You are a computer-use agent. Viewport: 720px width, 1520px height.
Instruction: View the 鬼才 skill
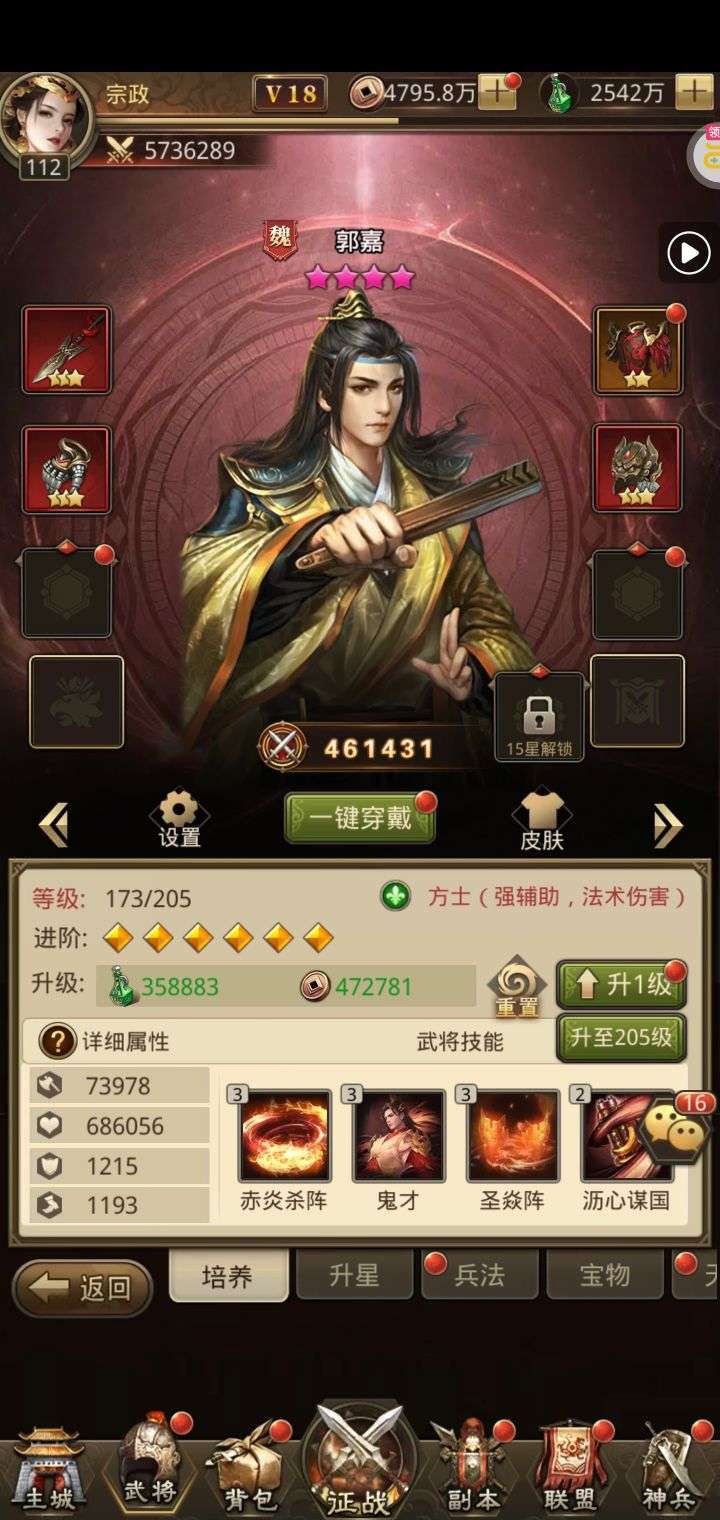pyautogui.click(x=398, y=1137)
